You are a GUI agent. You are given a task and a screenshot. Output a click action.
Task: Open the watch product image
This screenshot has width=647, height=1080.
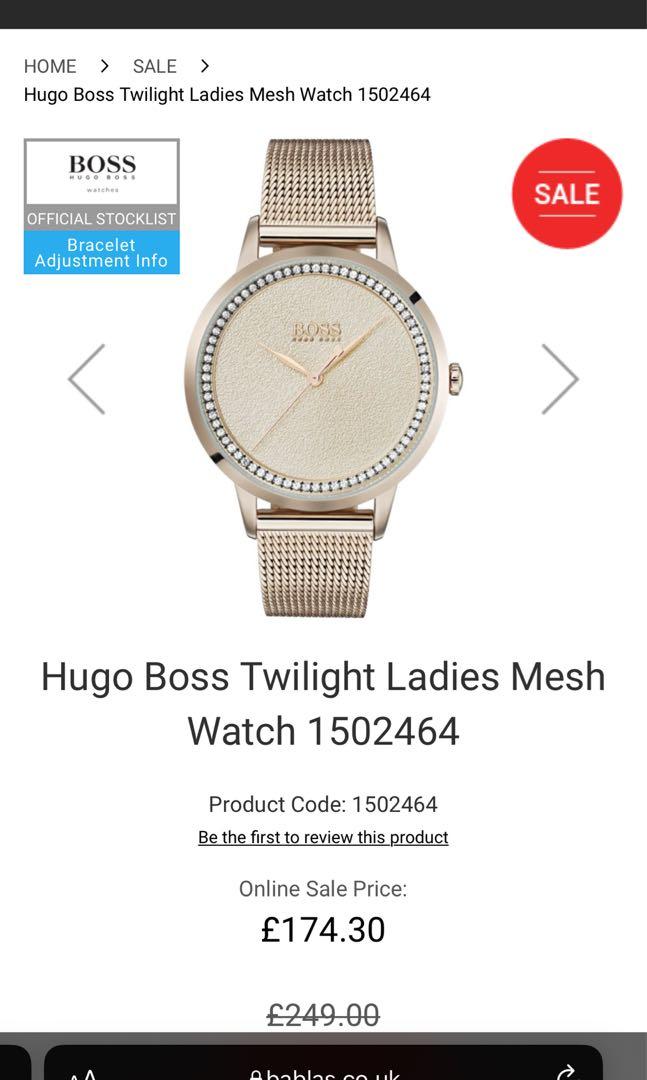[322, 378]
